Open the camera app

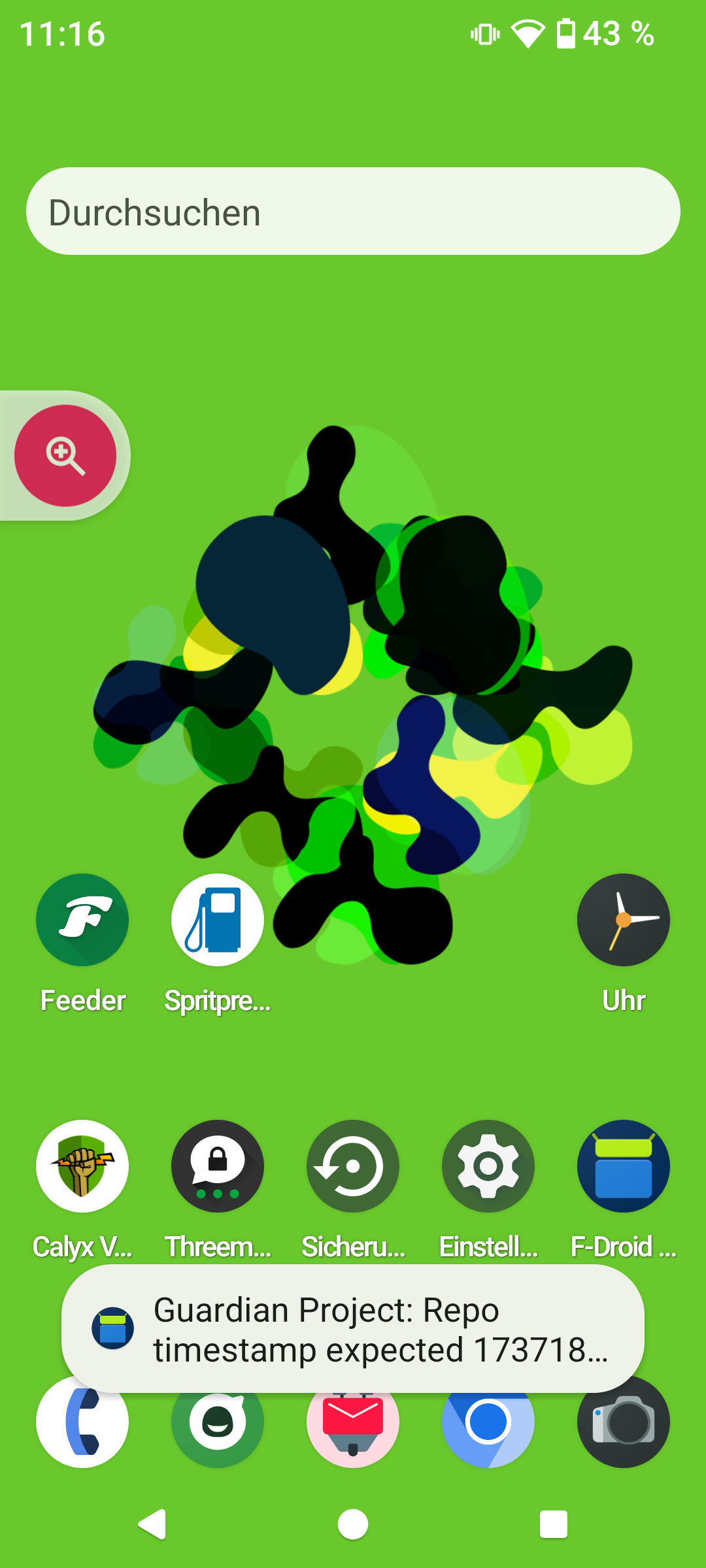pos(624,1428)
